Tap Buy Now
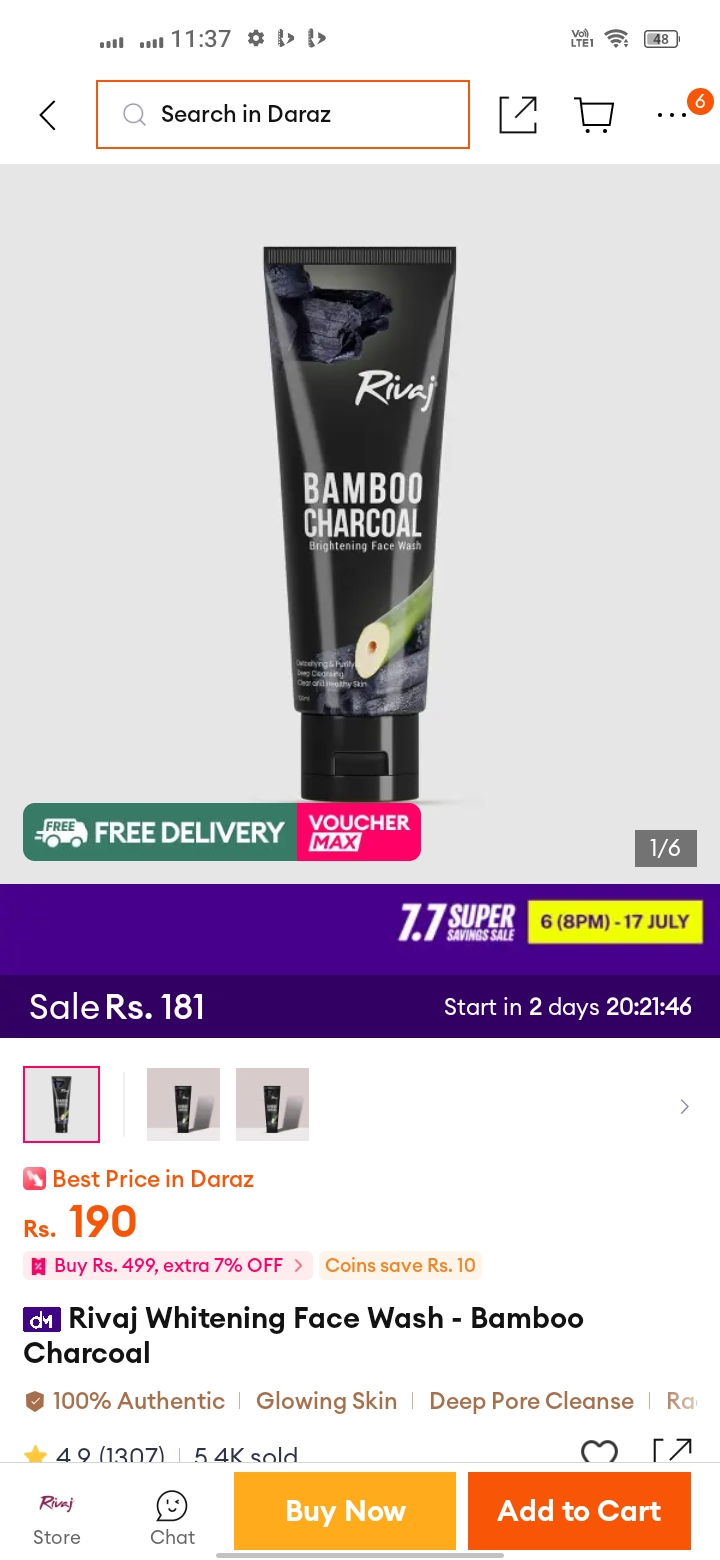 [x=345, y=1510]
